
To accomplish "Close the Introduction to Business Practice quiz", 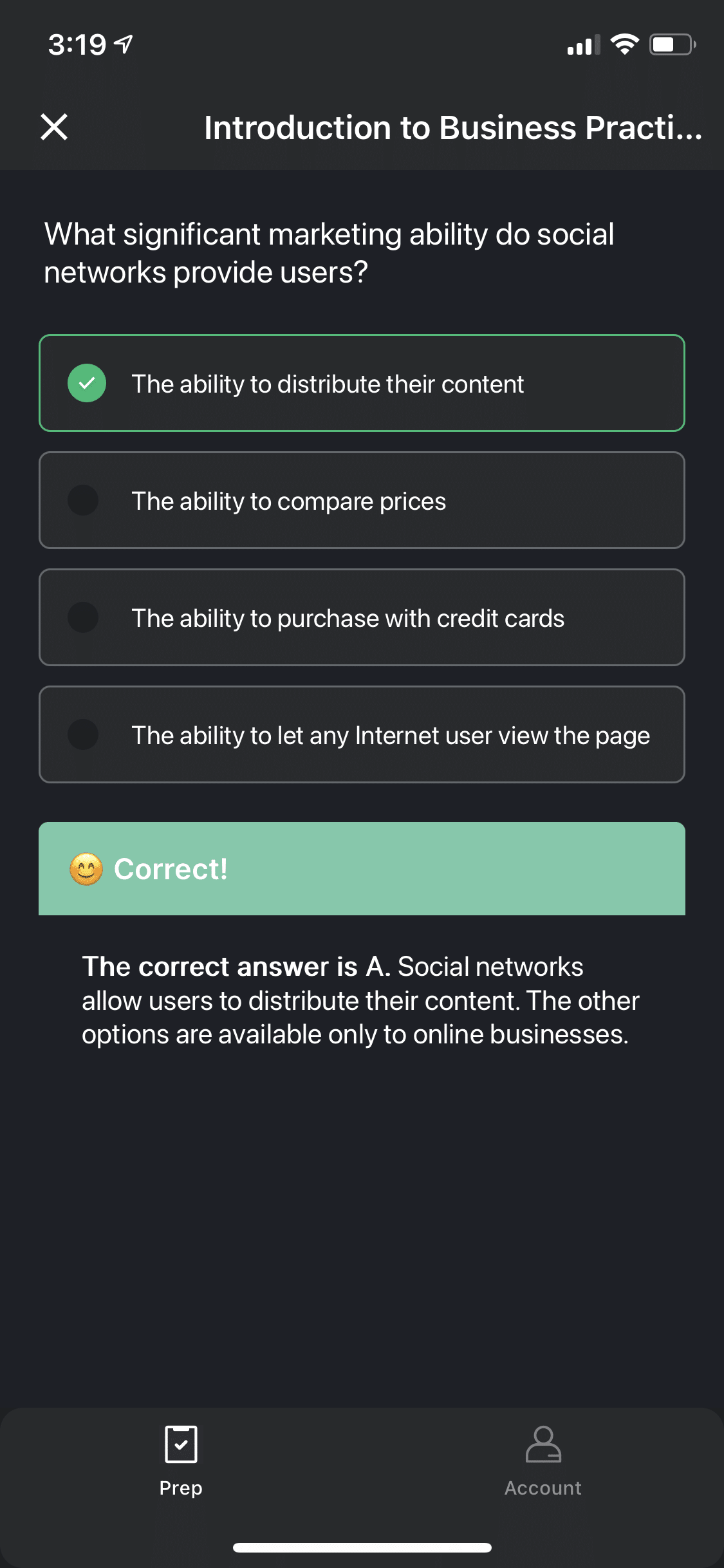I will pyautogui.click(x=54, y=126).
